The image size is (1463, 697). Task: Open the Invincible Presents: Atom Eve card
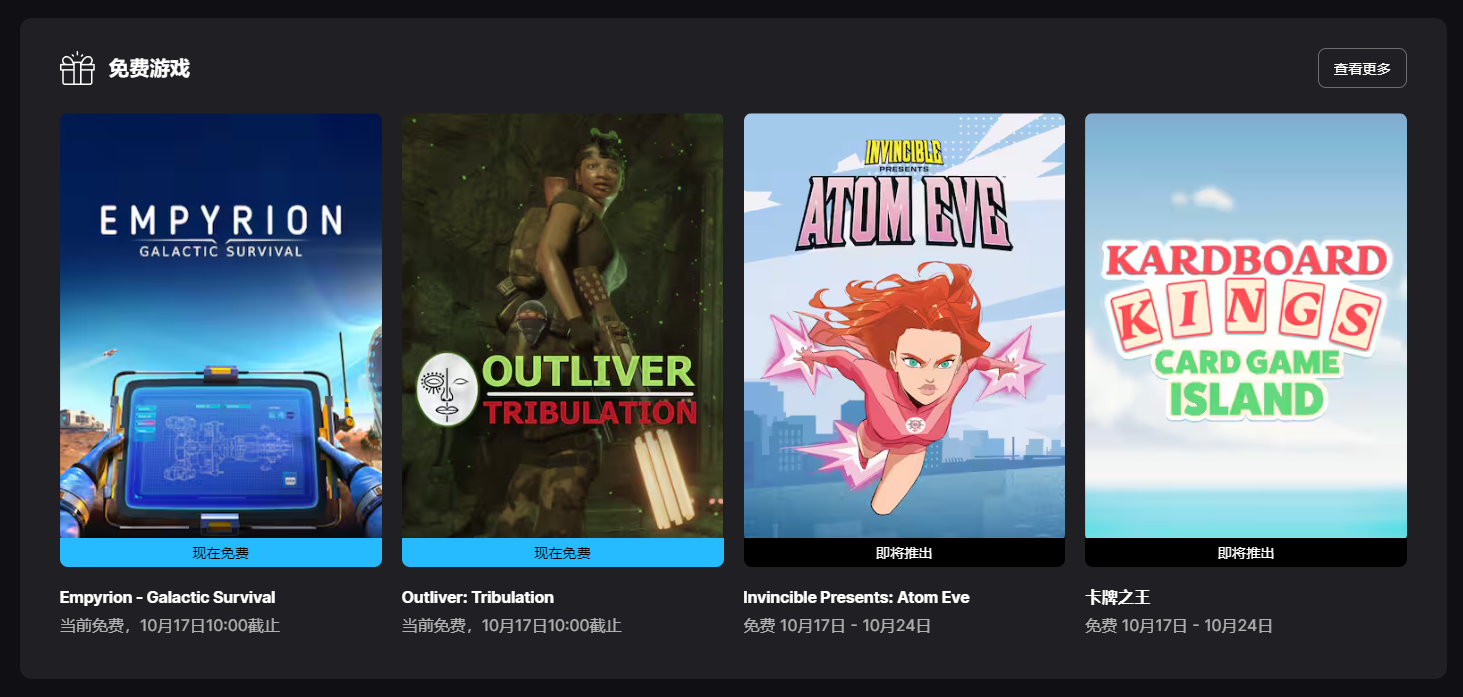tap(904, 330)
